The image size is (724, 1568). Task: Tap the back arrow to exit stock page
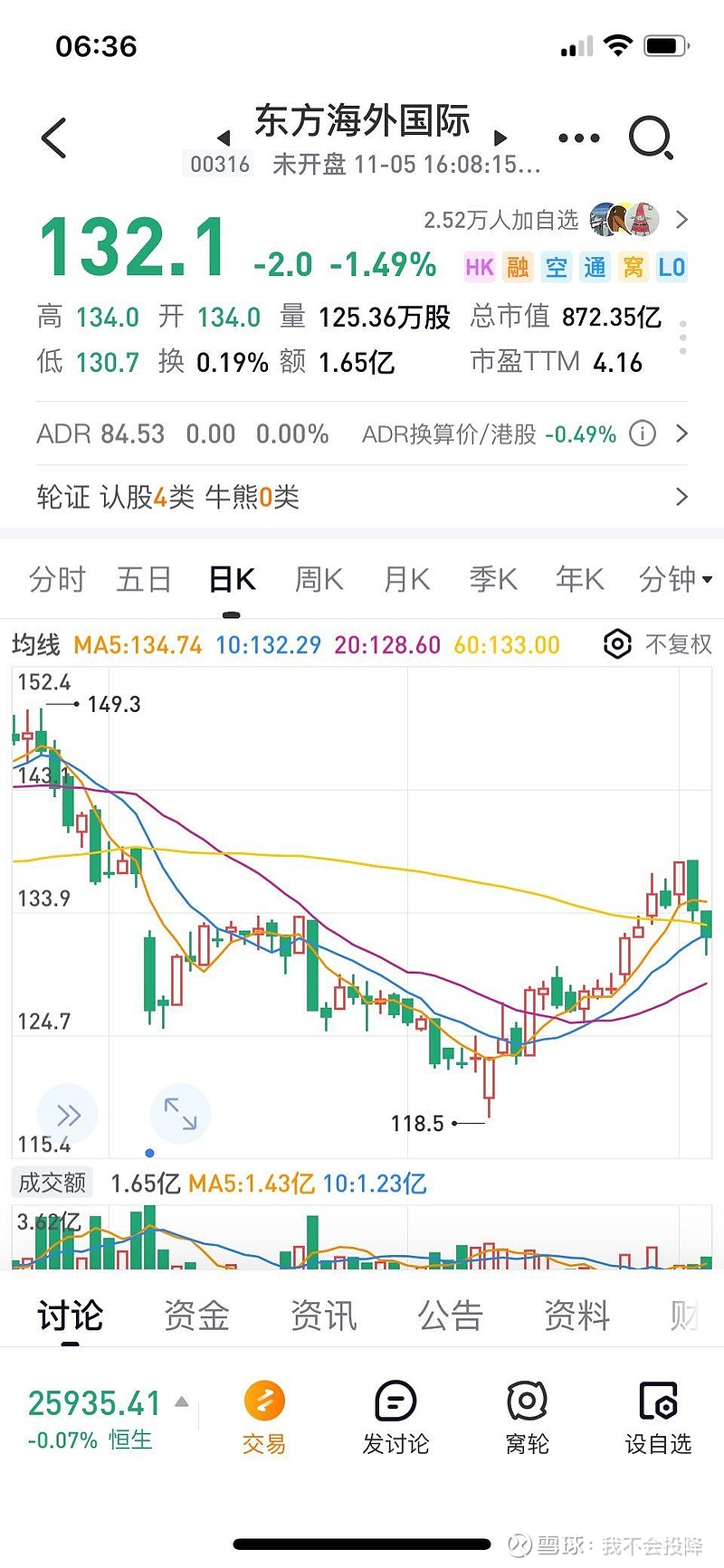click(x=52, y=136)
